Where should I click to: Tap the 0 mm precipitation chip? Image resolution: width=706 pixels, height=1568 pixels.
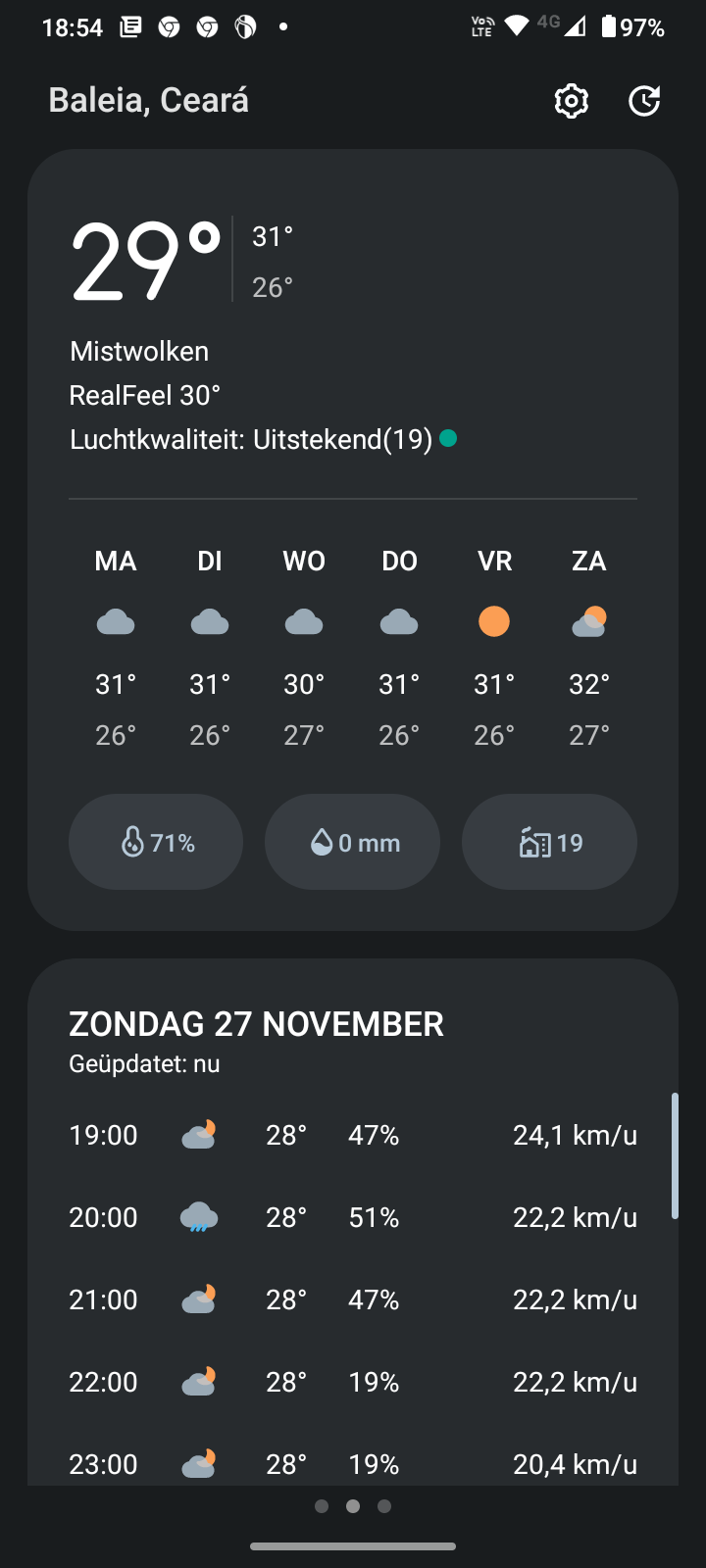(x=352, y=842)
